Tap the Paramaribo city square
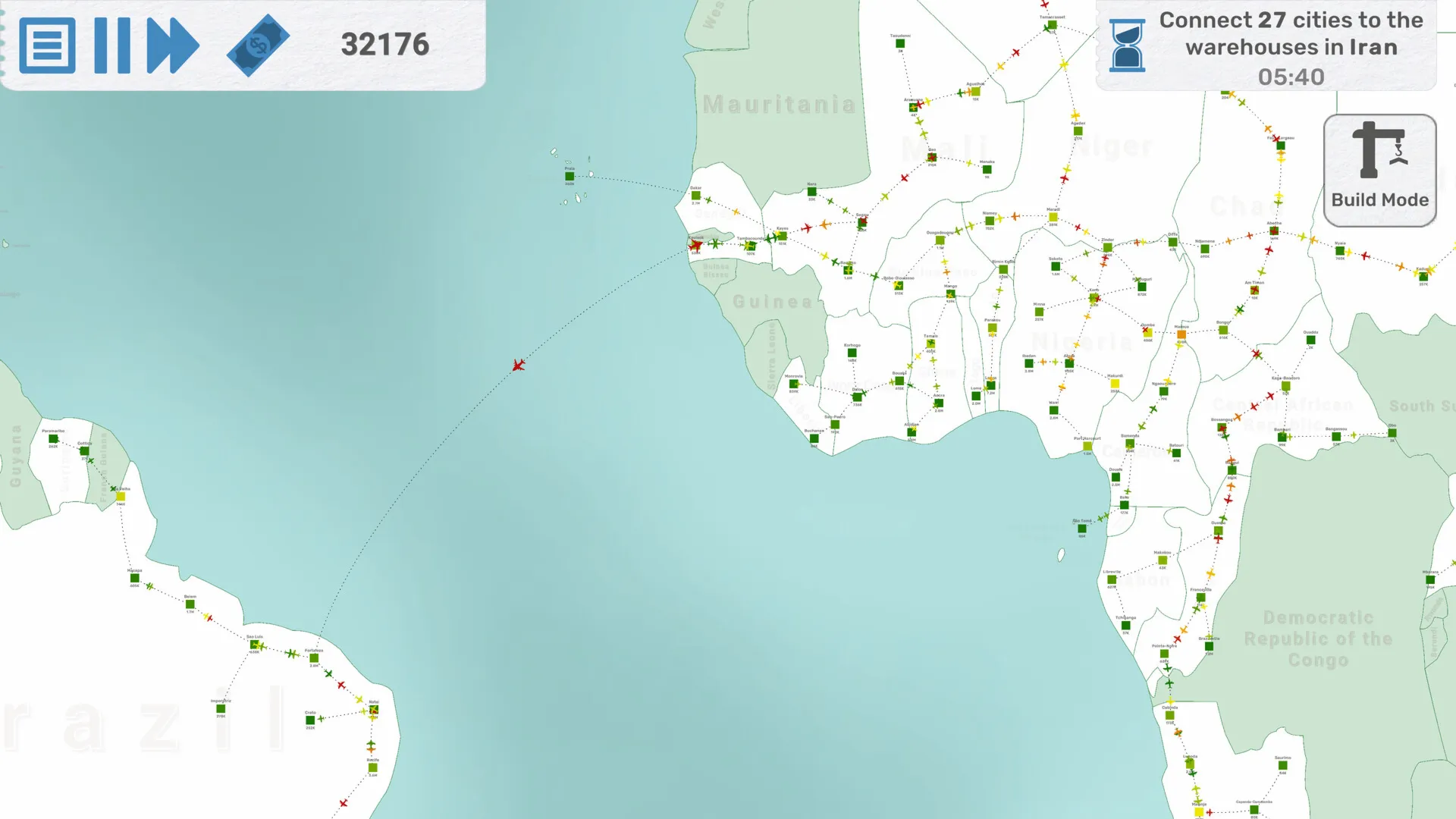 53,439
